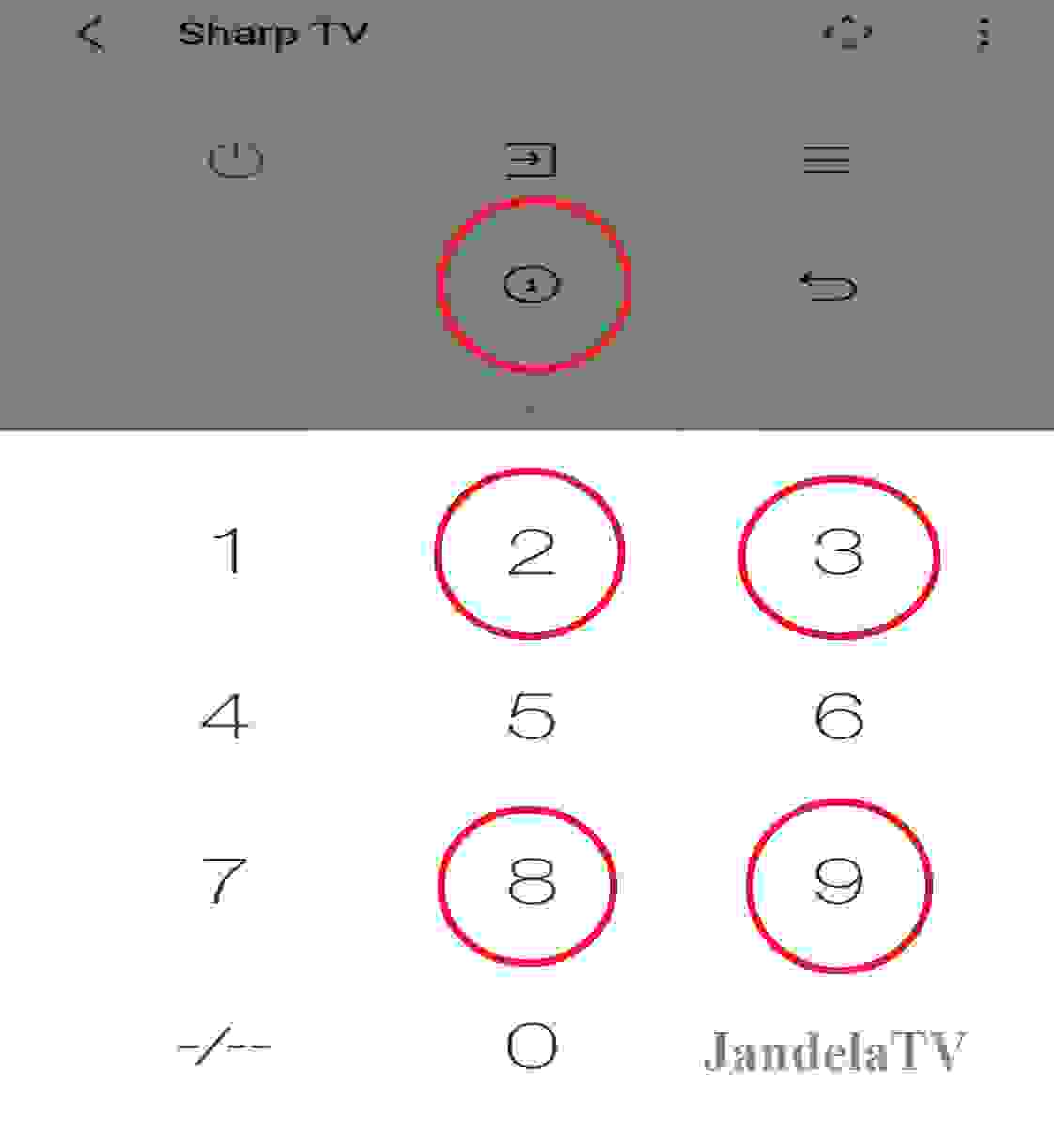Enter digit 3 on keypad
Image resolution: width=1054 pixels, height=1148 pixels.
click(x=837, y=552)
